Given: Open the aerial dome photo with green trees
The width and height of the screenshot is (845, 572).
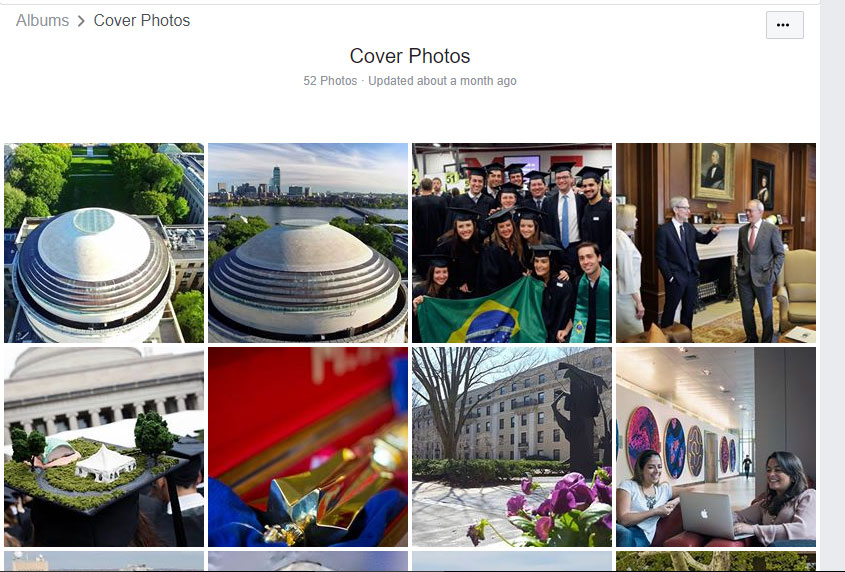Looking at the screenshot, I should click(x=104, y=243).
